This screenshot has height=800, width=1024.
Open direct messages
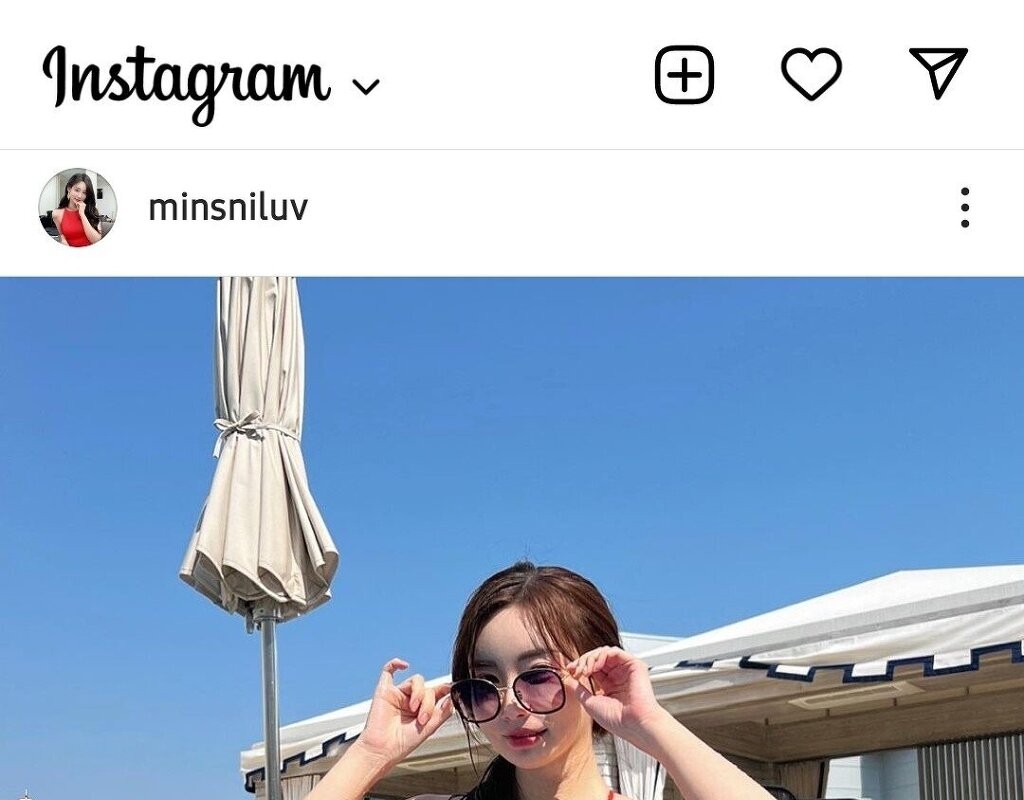click(x=938, y=72)
